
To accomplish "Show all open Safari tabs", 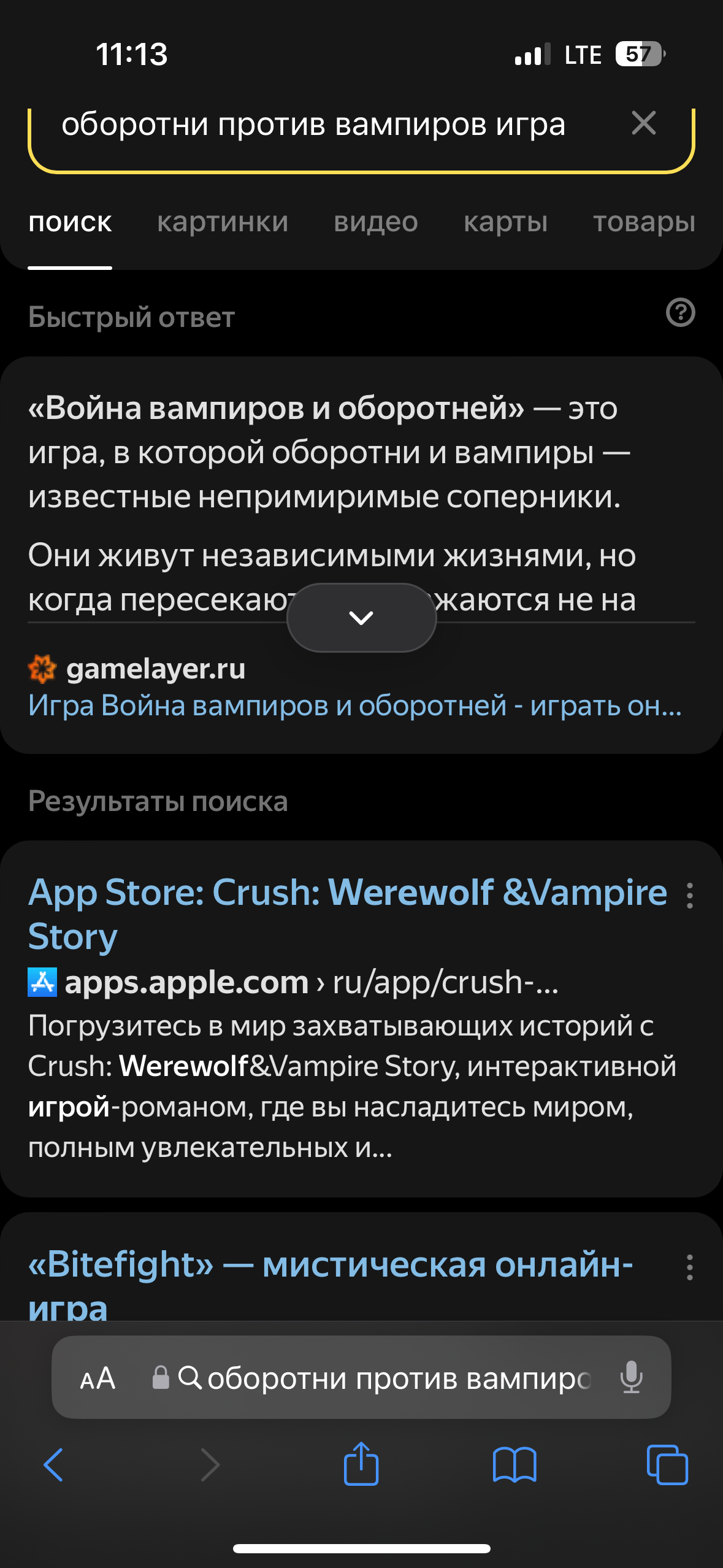I will 667,1465.
